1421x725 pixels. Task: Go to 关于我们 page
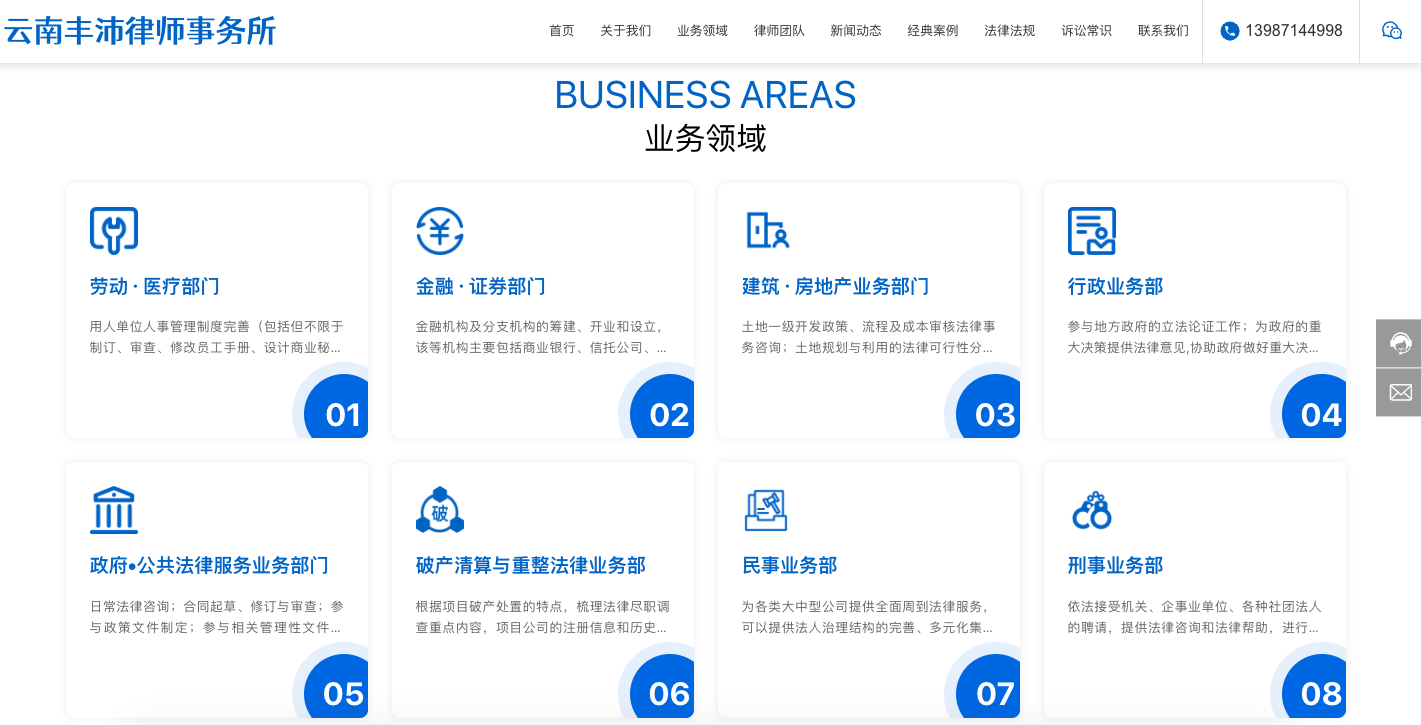[625, 31]
